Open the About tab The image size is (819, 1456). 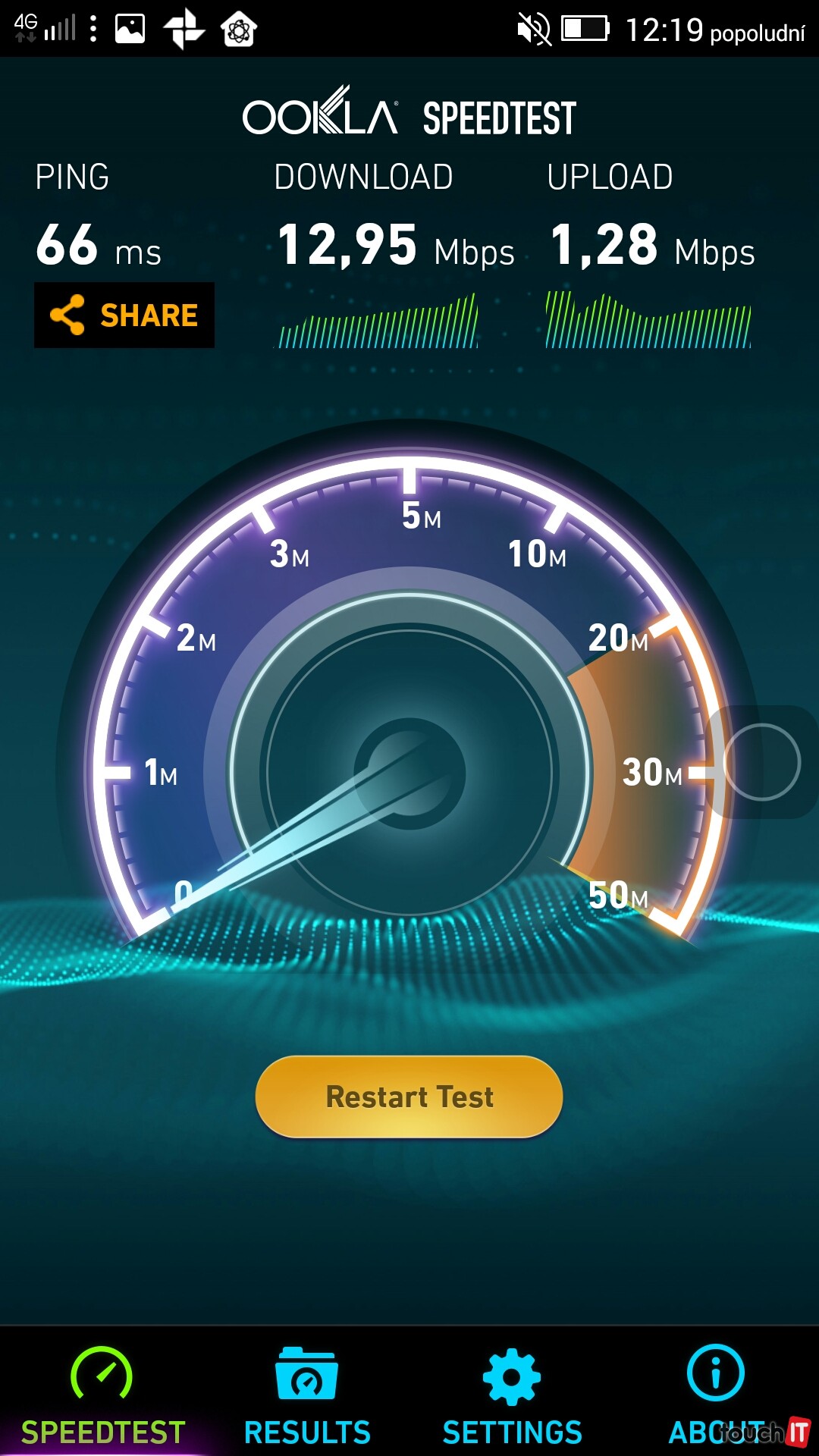[716, 1395]
